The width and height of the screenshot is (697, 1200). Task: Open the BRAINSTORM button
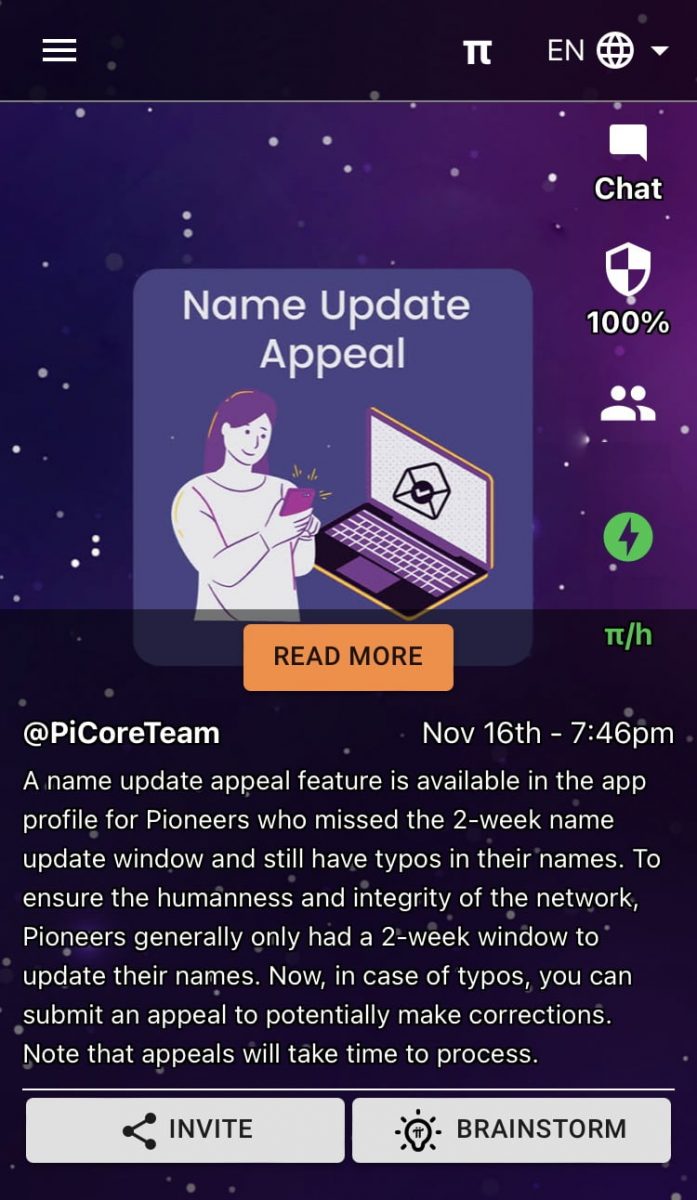(511, 1130)
